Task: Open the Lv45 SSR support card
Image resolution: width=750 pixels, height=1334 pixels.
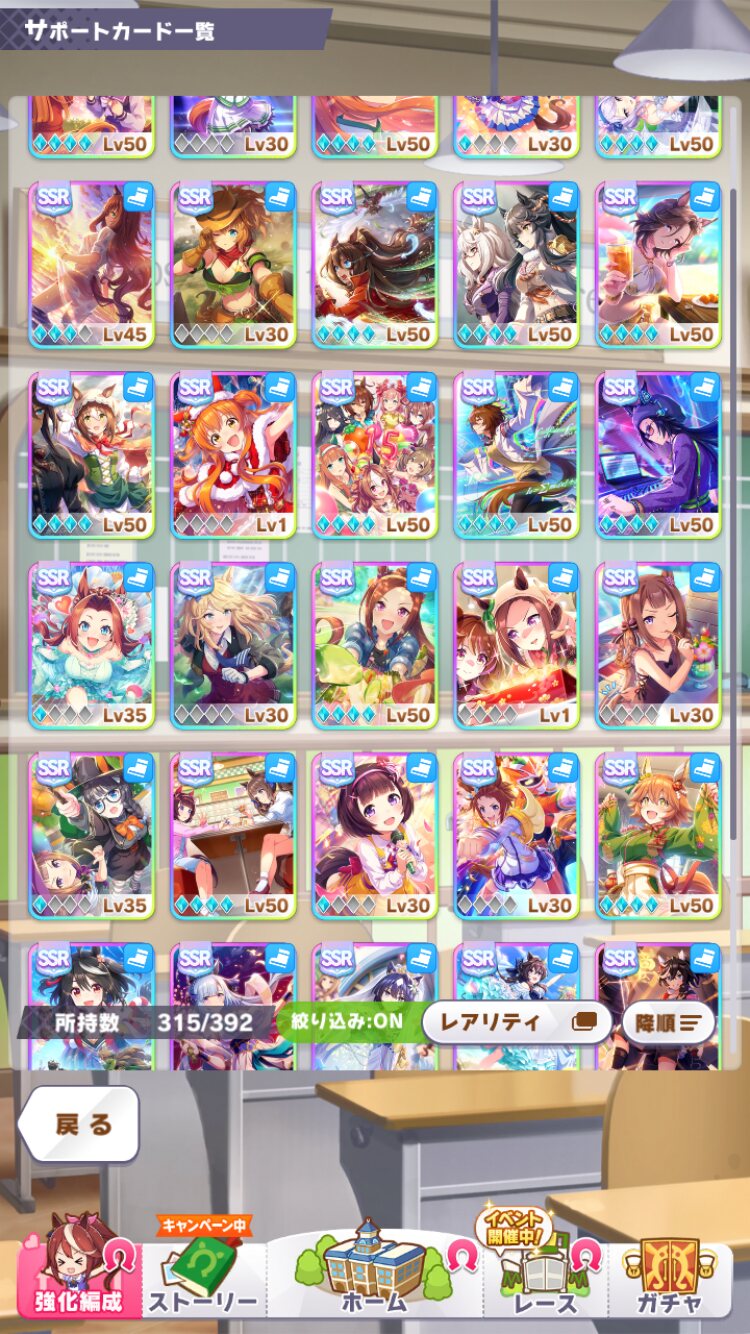Action: [x=92, y=264]
